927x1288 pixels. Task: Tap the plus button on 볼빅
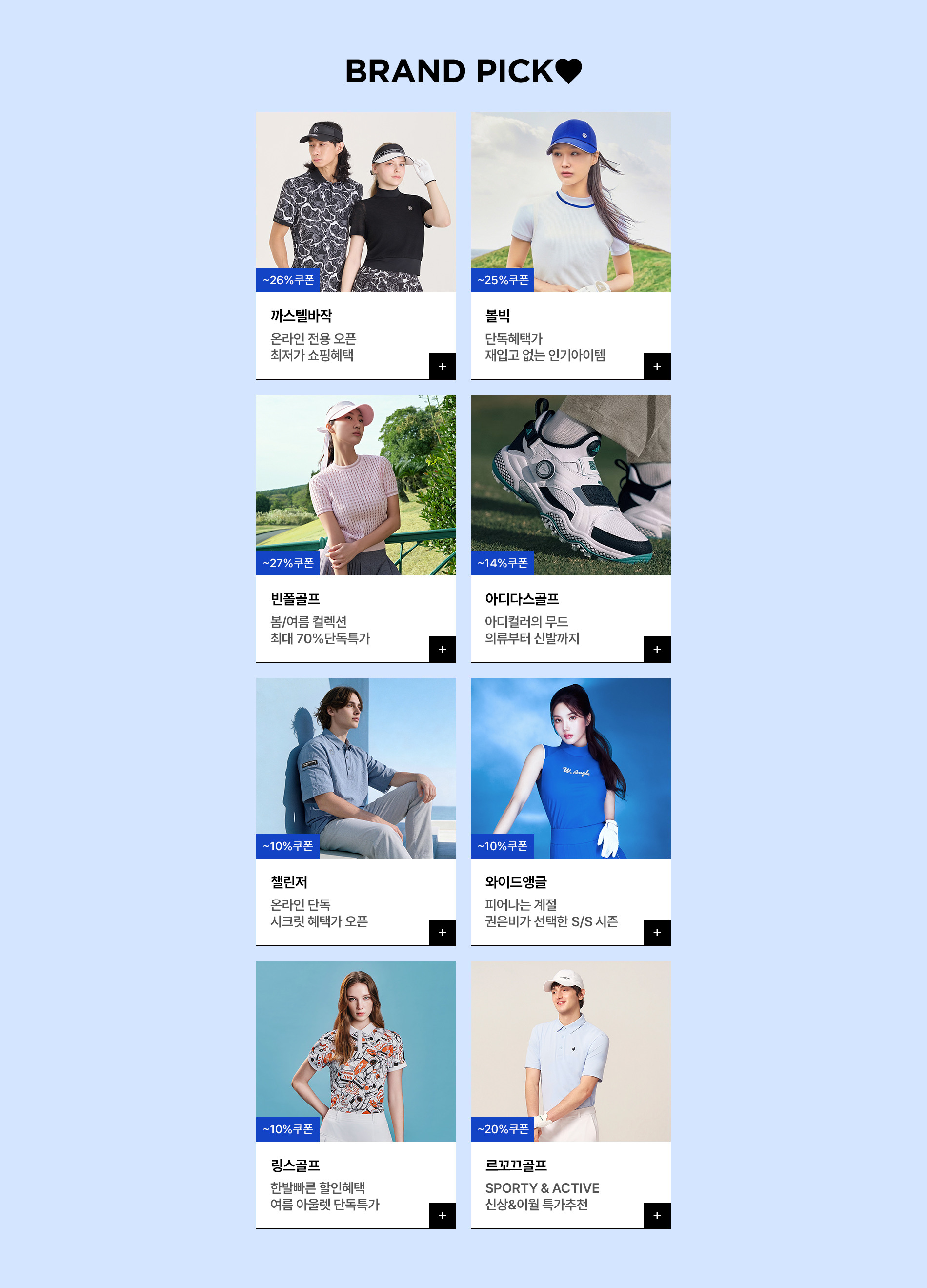coord(657,367)
